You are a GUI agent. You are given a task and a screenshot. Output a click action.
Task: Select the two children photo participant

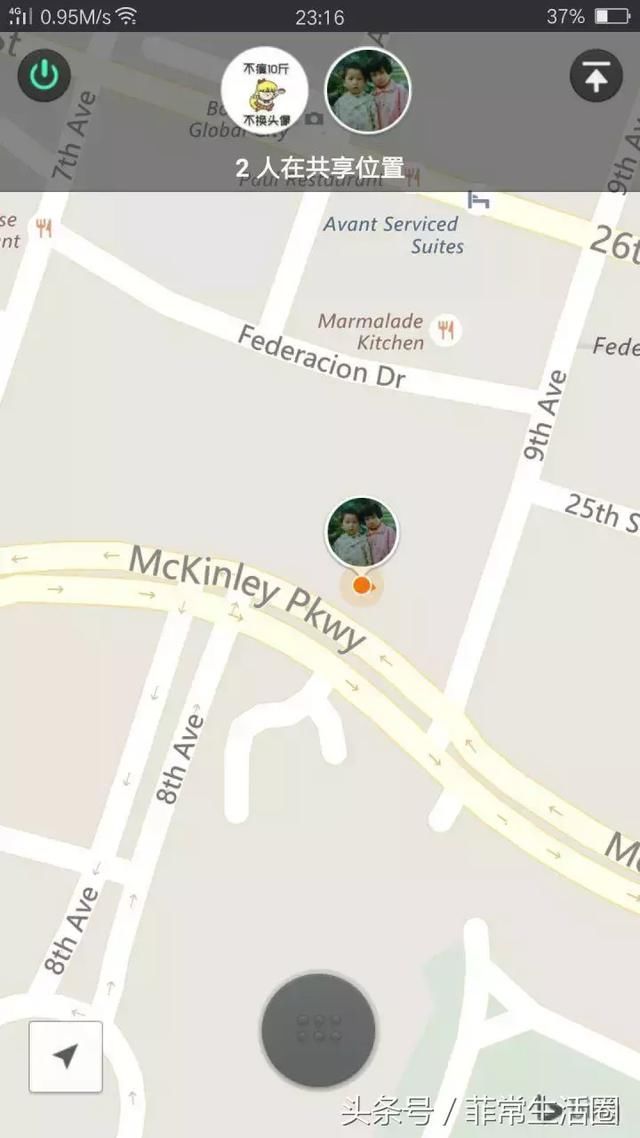pyautogui.click(x=368, y=91)
